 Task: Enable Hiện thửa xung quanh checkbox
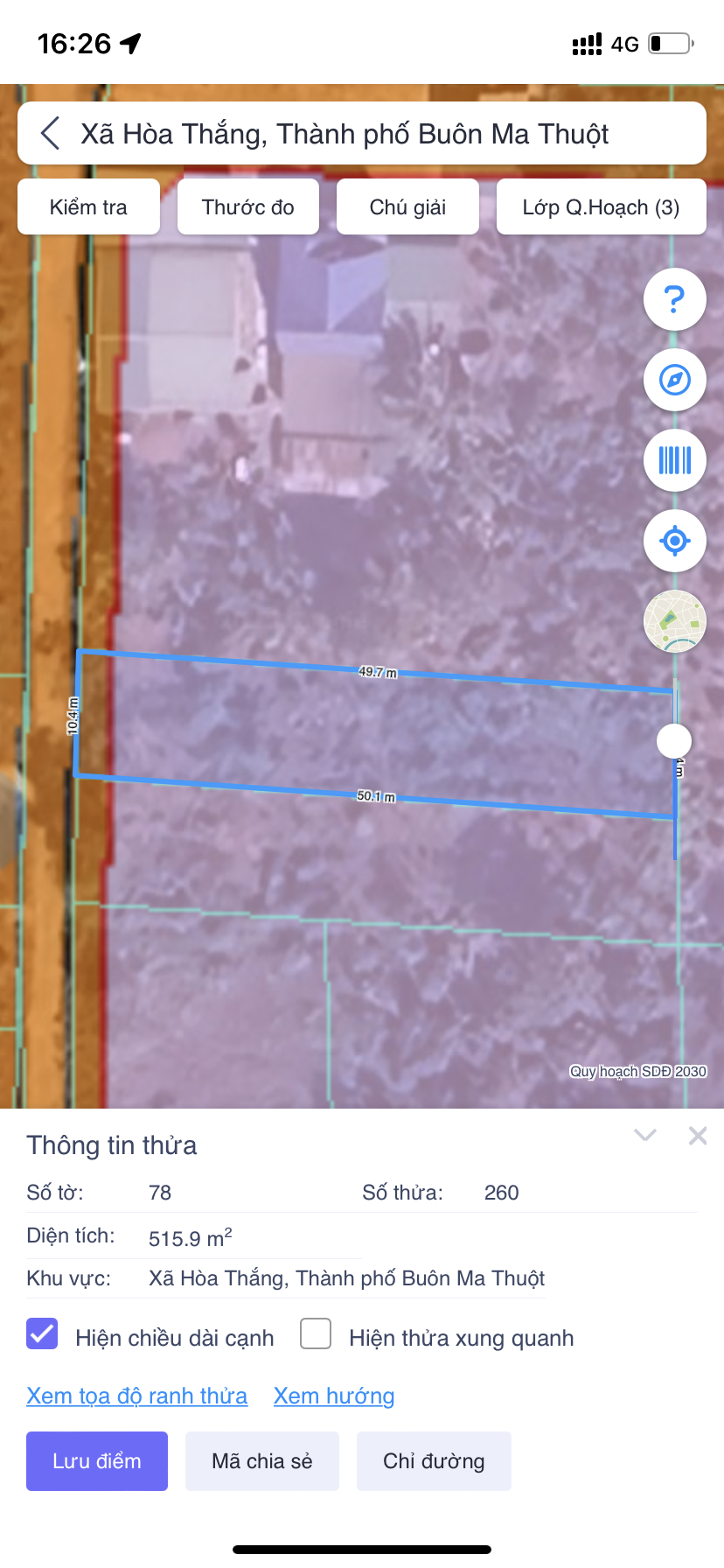click(x=316, y=1334)
